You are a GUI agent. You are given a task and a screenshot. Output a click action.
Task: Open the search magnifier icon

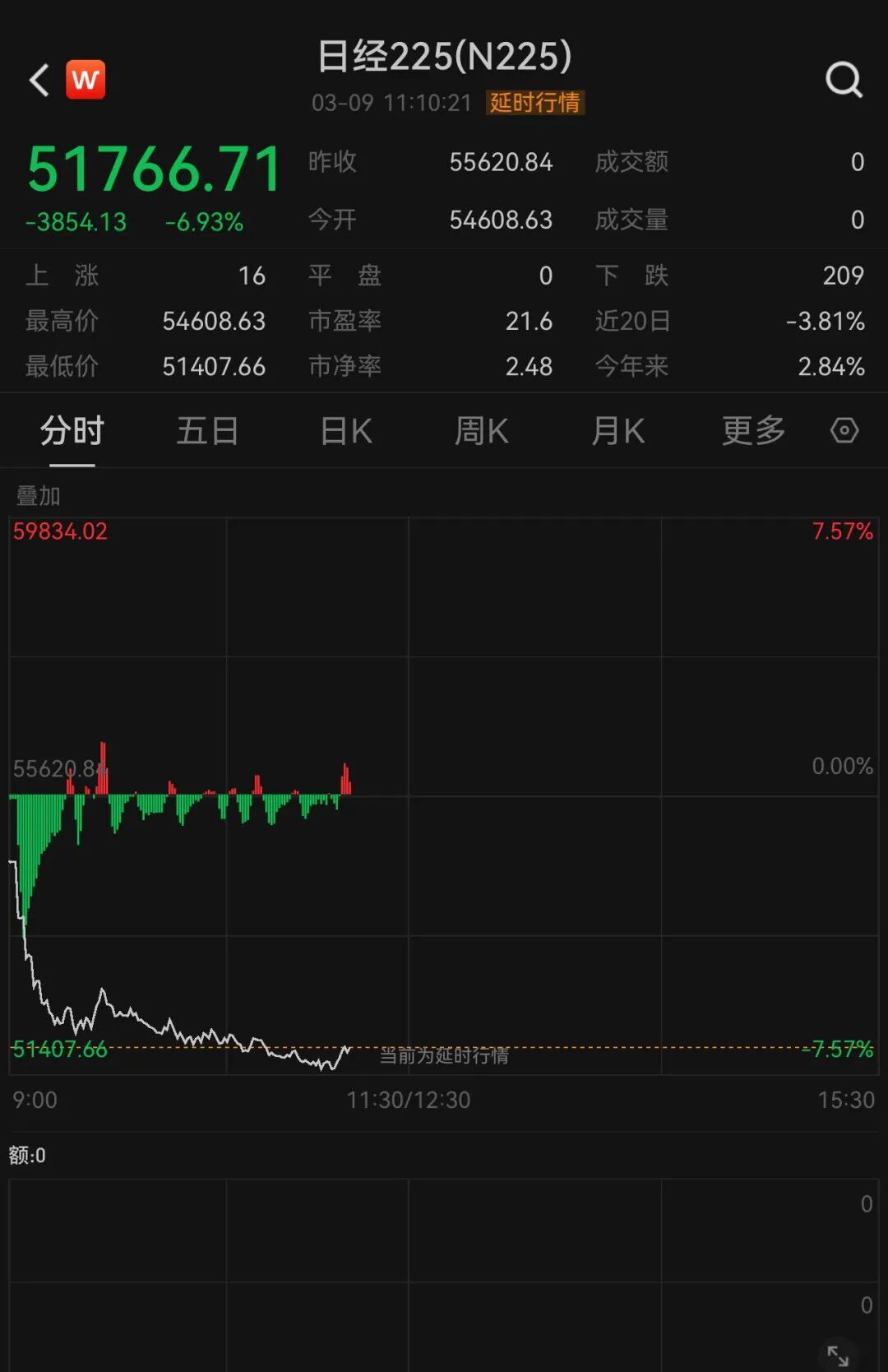(x=842, y=80)
